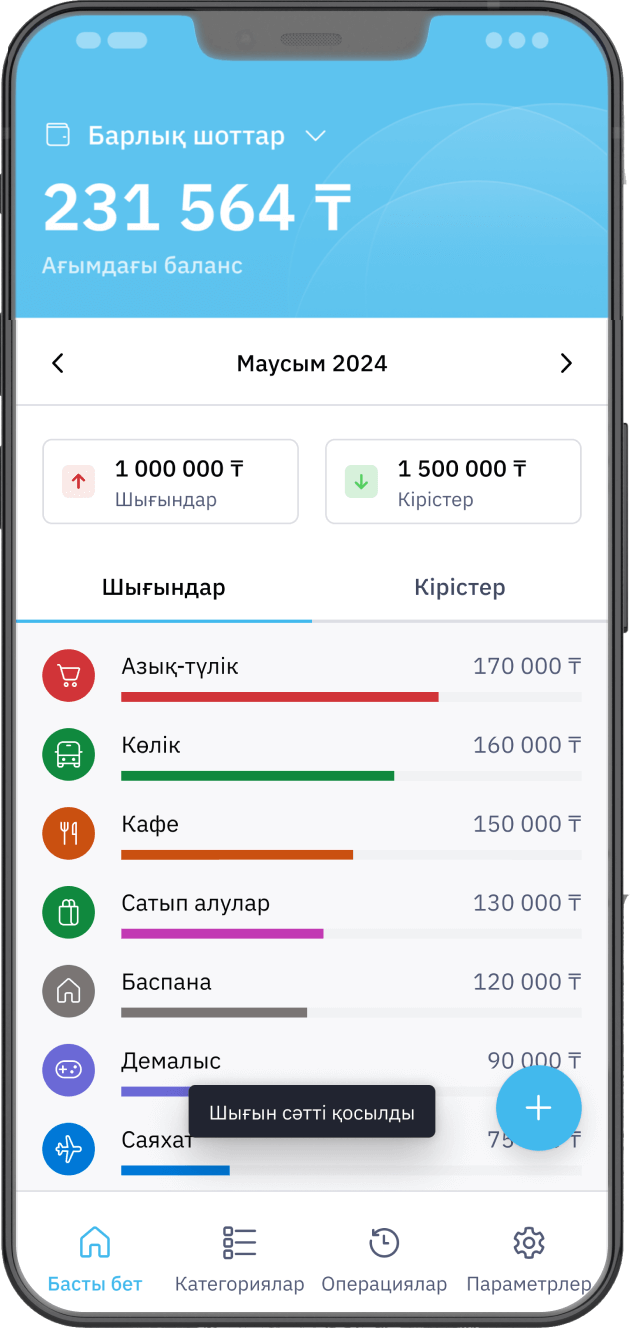
Task: Select the Шығындар tab
Action: click(164, 588)
